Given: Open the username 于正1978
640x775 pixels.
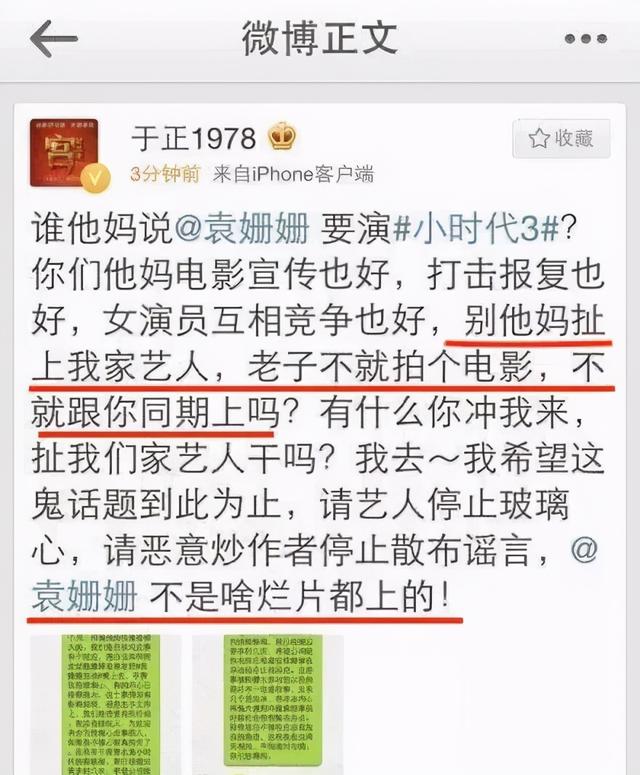Looking at the screenshot, I should tap(194, 137).
